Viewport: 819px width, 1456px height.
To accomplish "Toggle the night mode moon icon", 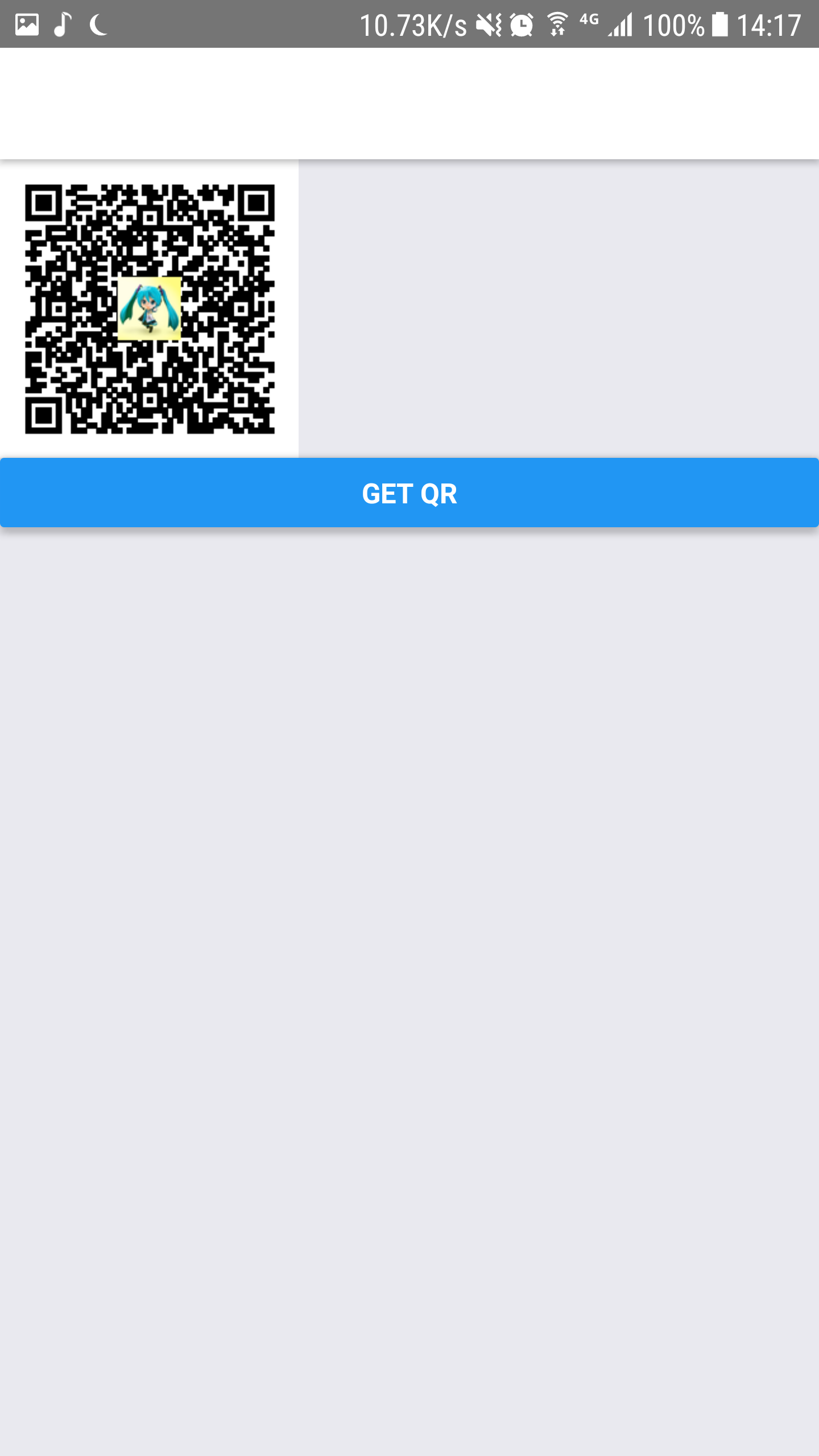I will click(98, 25).
